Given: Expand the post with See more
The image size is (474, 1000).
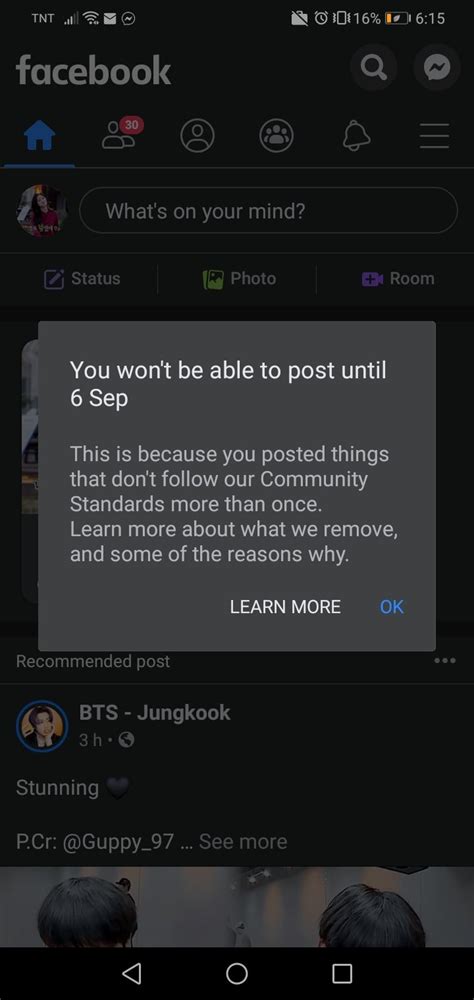Looking at the screenshot, I should (243, 842).
